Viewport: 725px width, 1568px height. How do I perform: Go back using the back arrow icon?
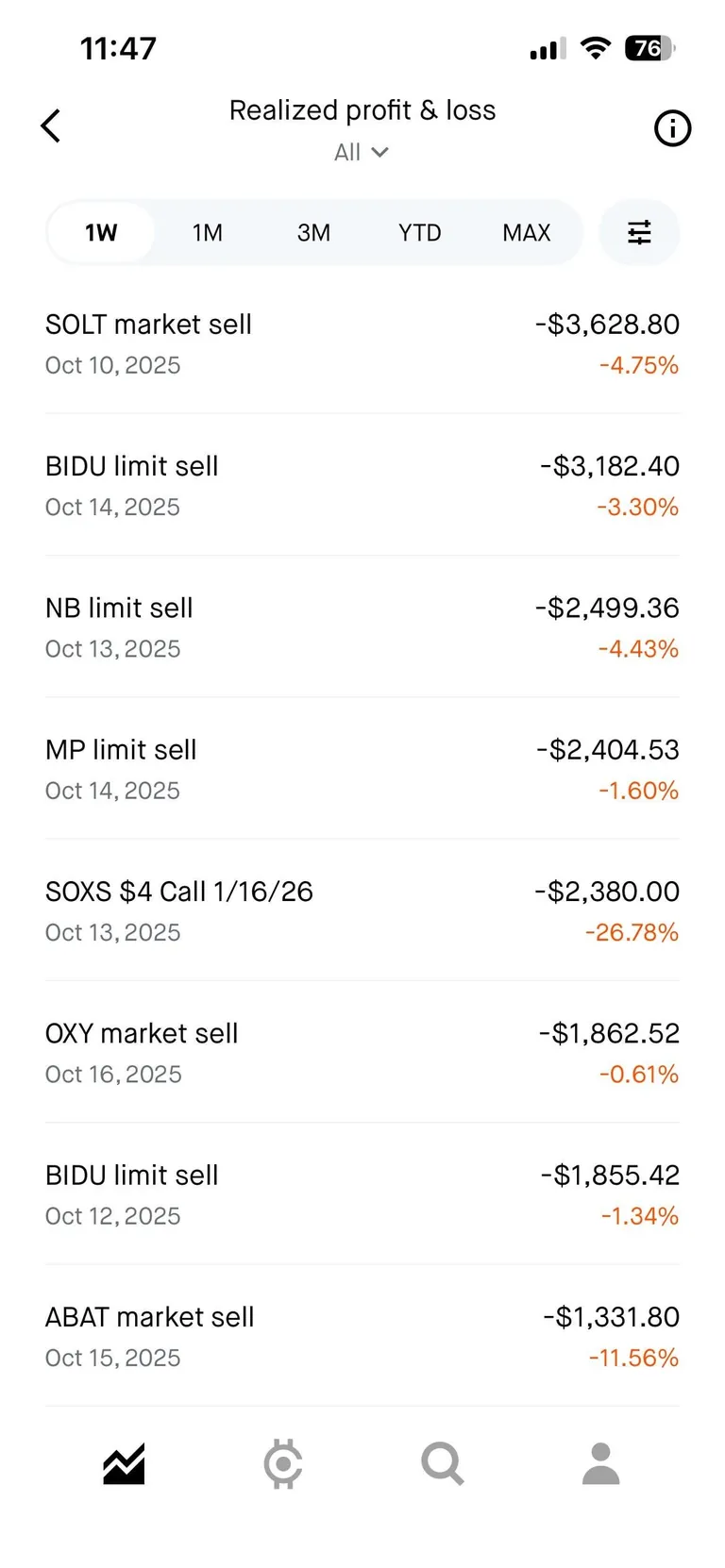(50, 125)
